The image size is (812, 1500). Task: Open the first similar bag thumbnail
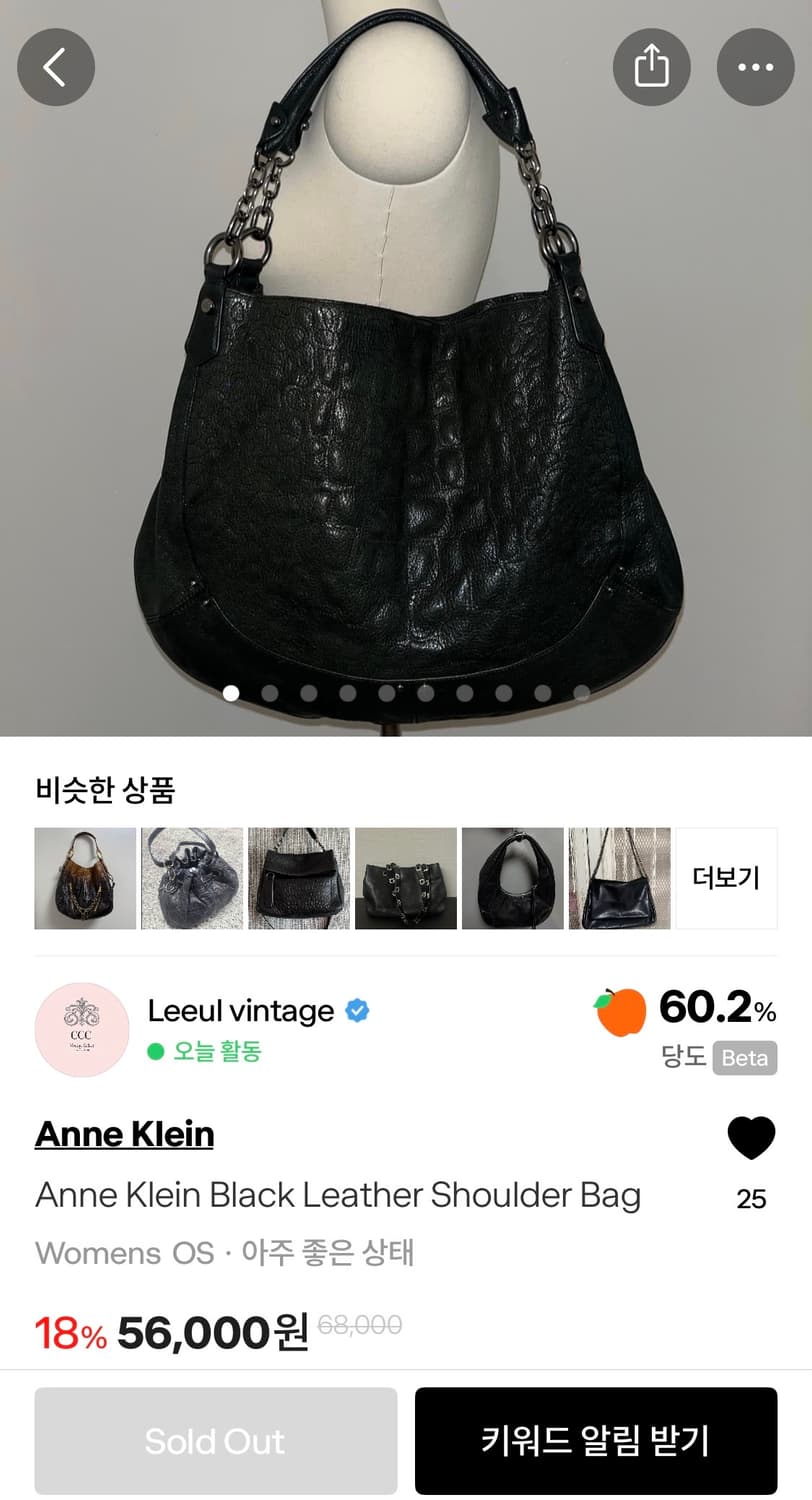(x=85, y=877)
